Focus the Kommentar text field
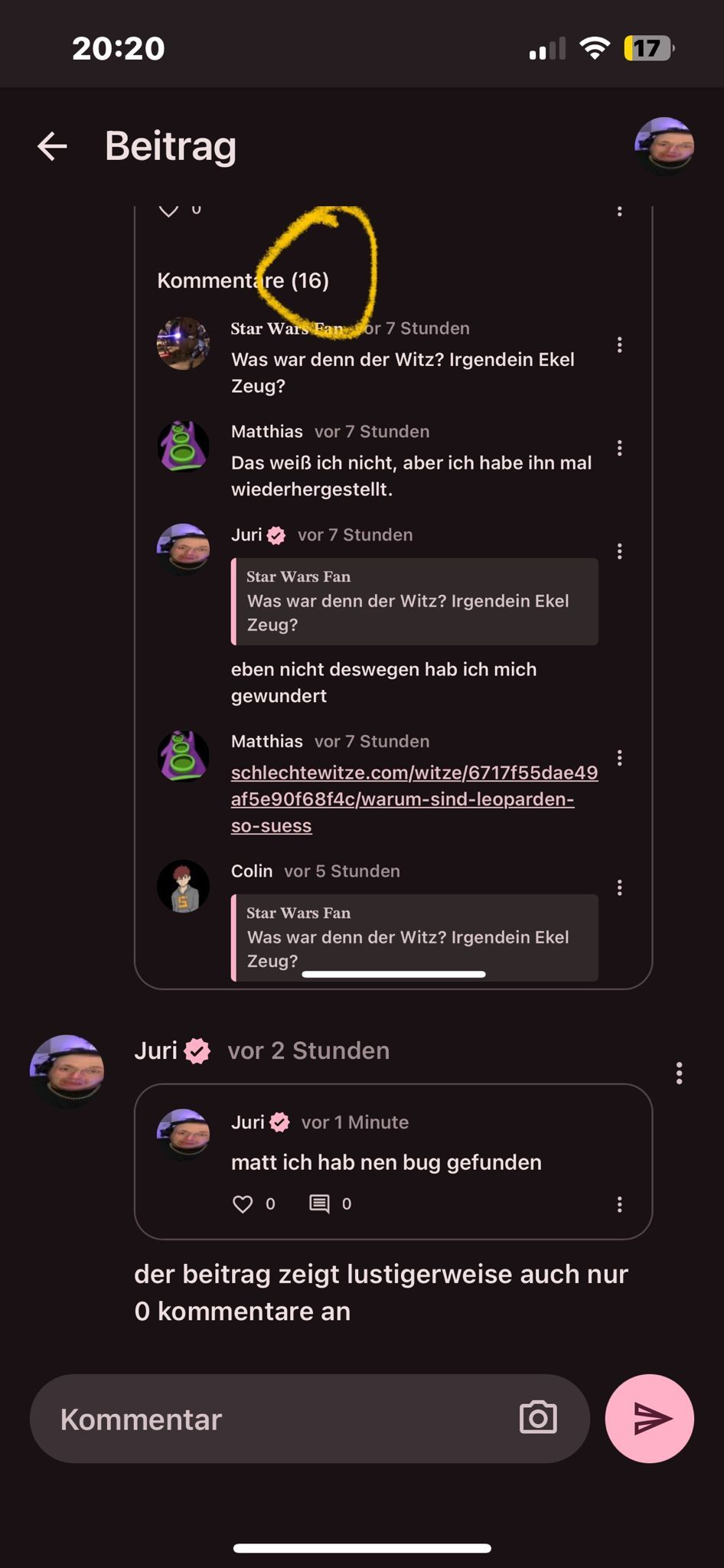 pyautogui.click(x=276, y=1419)
